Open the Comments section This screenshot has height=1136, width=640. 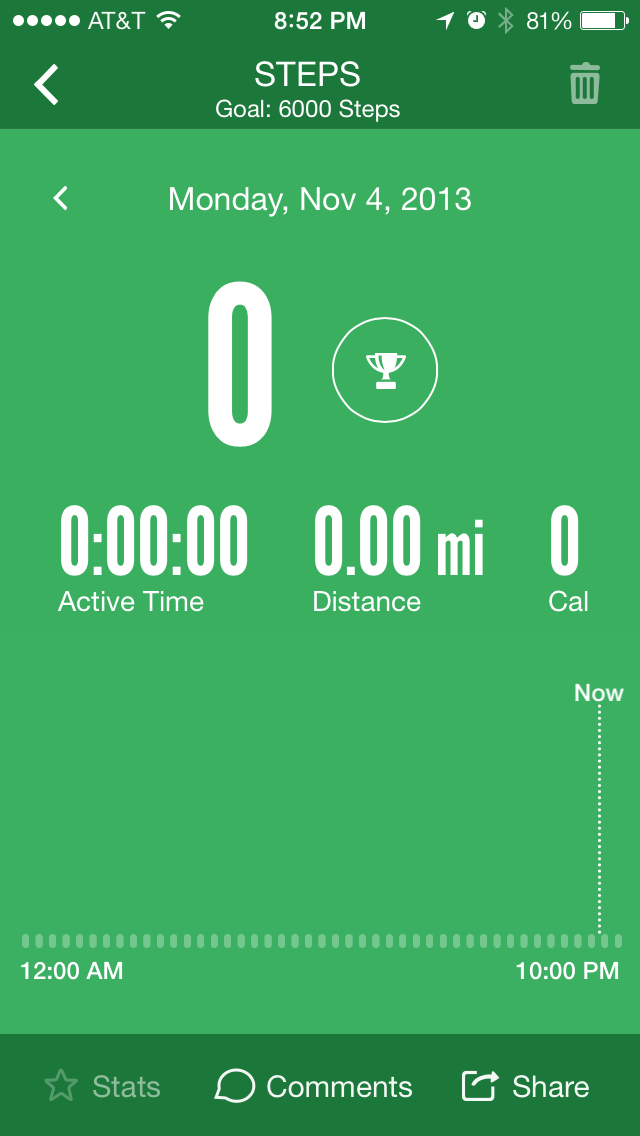[314, 1086]
